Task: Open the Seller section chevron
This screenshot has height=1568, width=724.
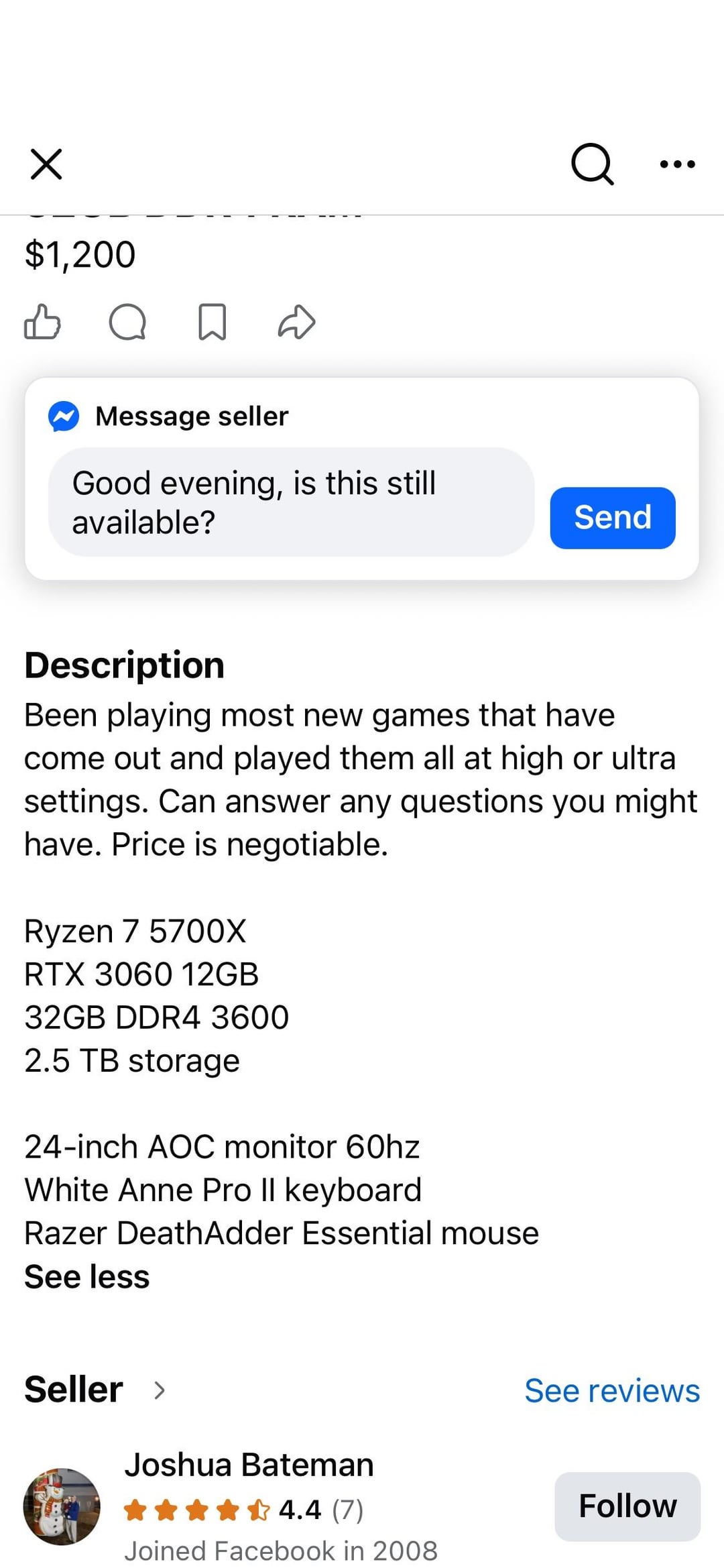Action: 159,1390
